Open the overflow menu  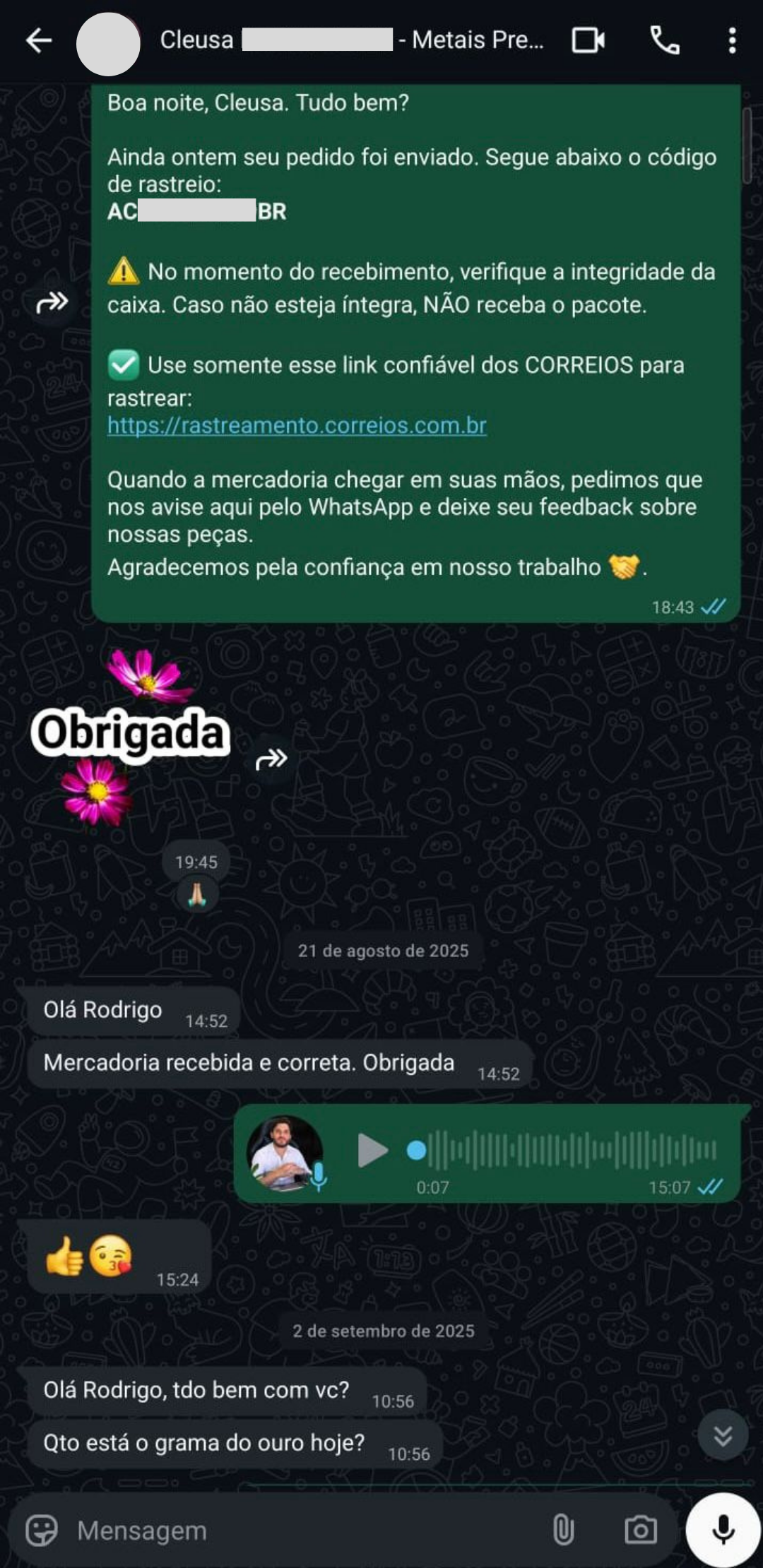click(x=732, y=41)
